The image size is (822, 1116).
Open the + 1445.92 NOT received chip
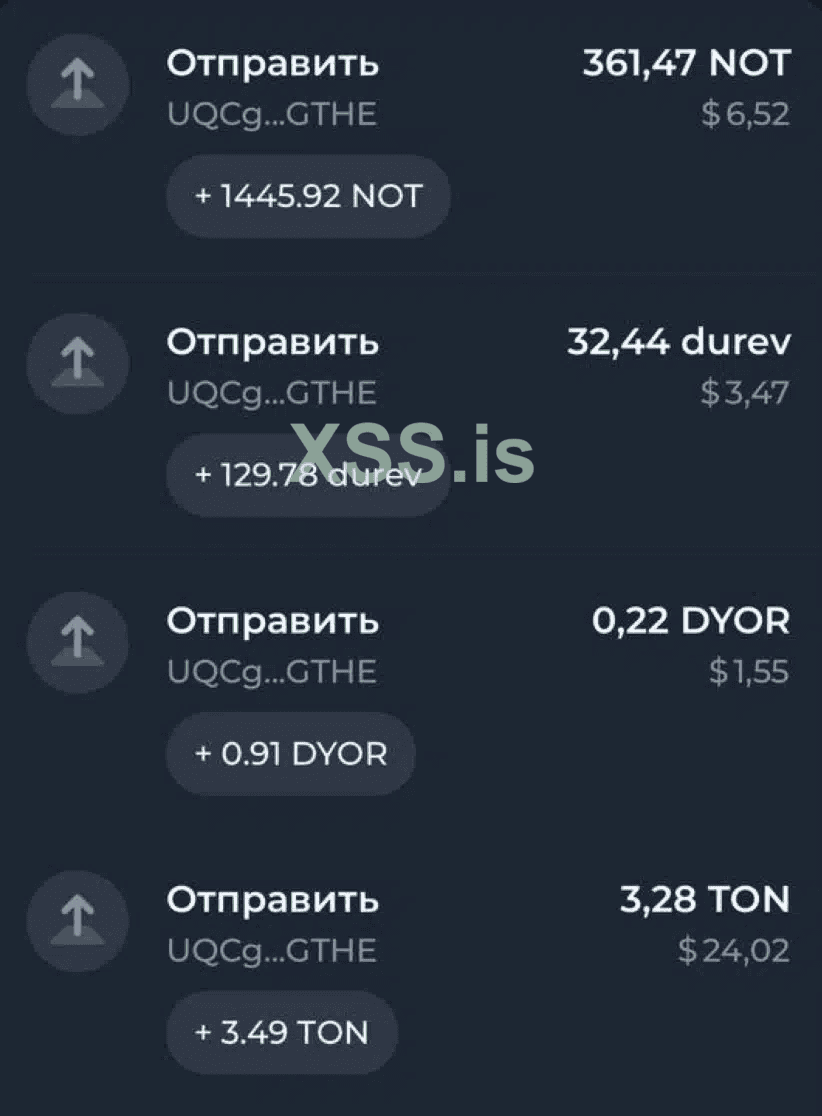click(307, 196)
